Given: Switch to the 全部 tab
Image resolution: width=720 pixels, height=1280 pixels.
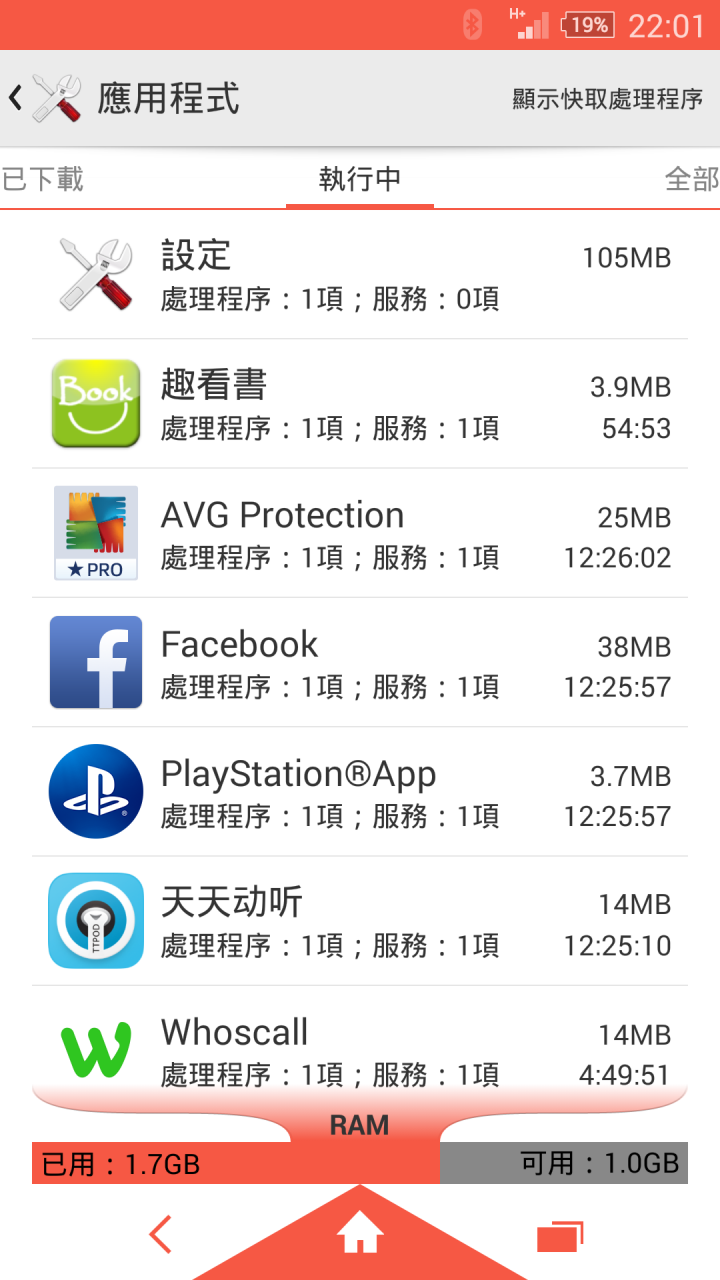Looking at the screenshot, I should [x=692, y=179].
